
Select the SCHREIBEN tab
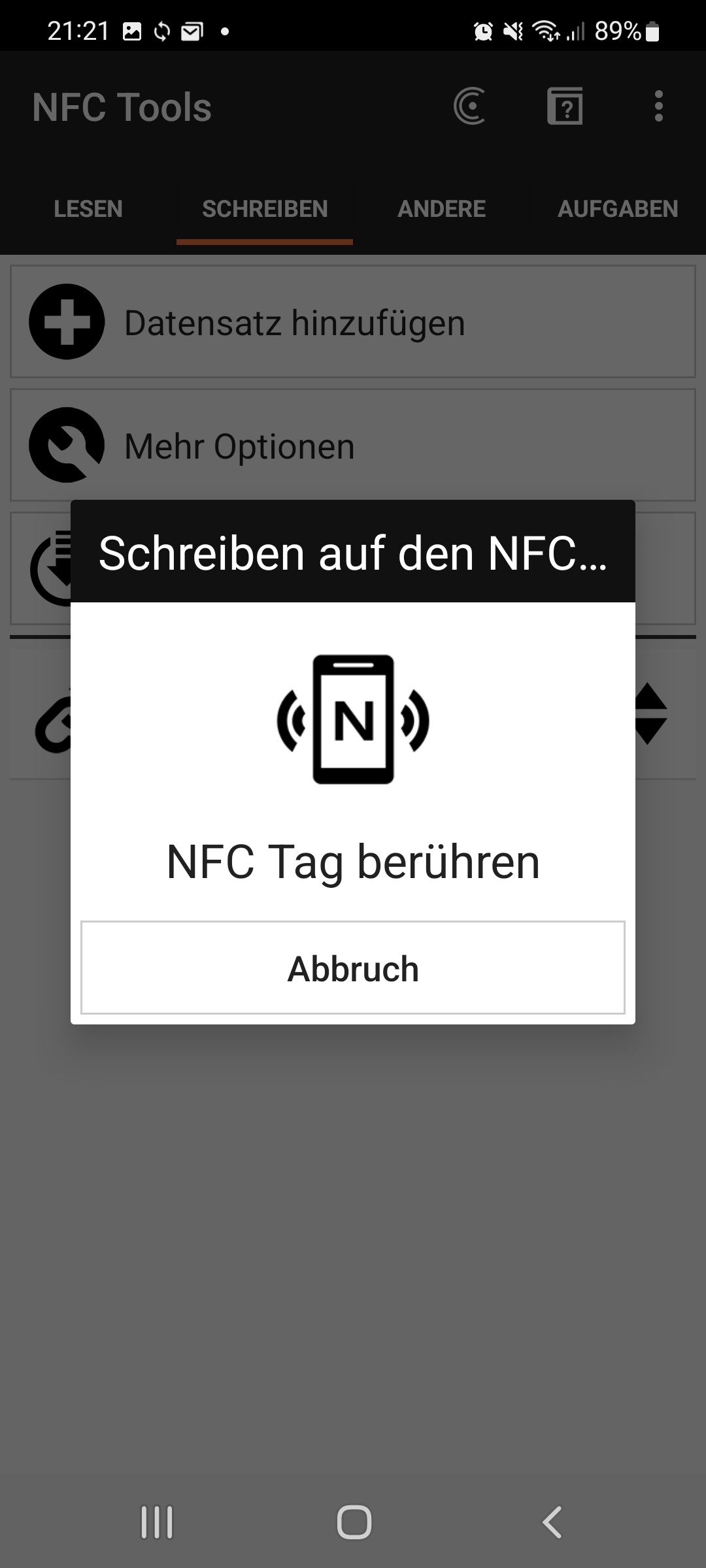tap(265, 209)
